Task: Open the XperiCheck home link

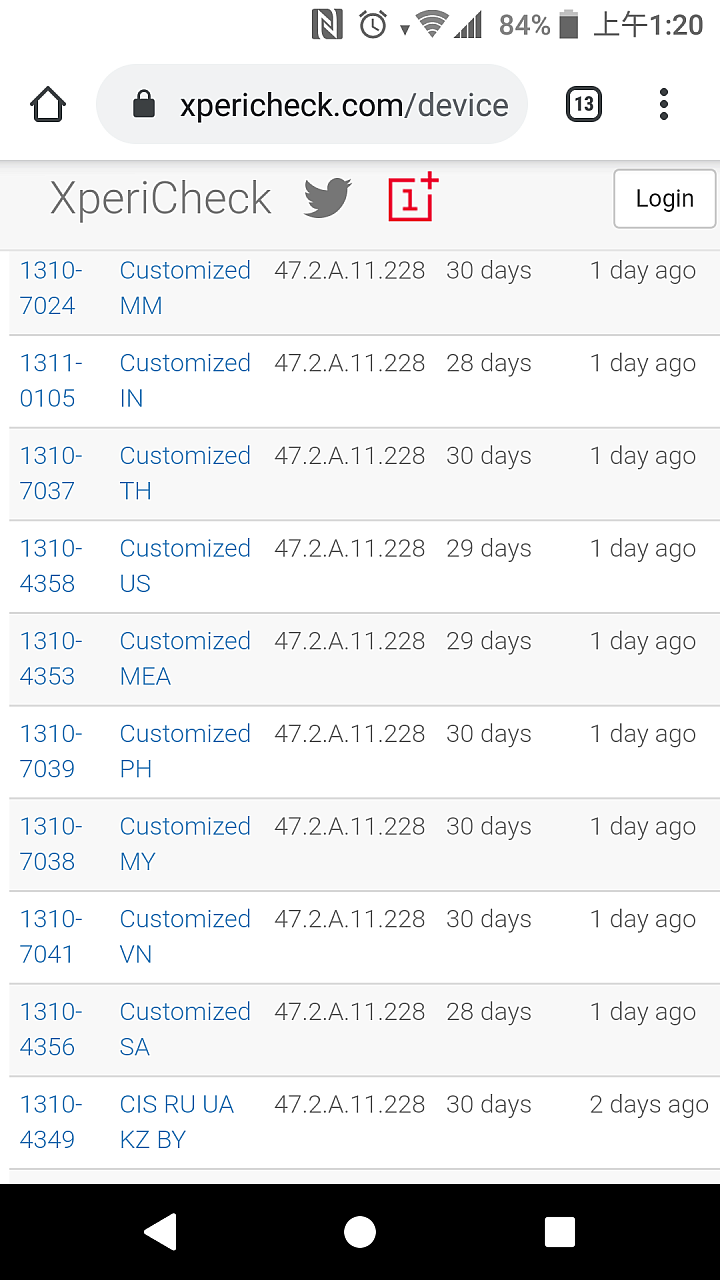Action: (x=161, y=198)
